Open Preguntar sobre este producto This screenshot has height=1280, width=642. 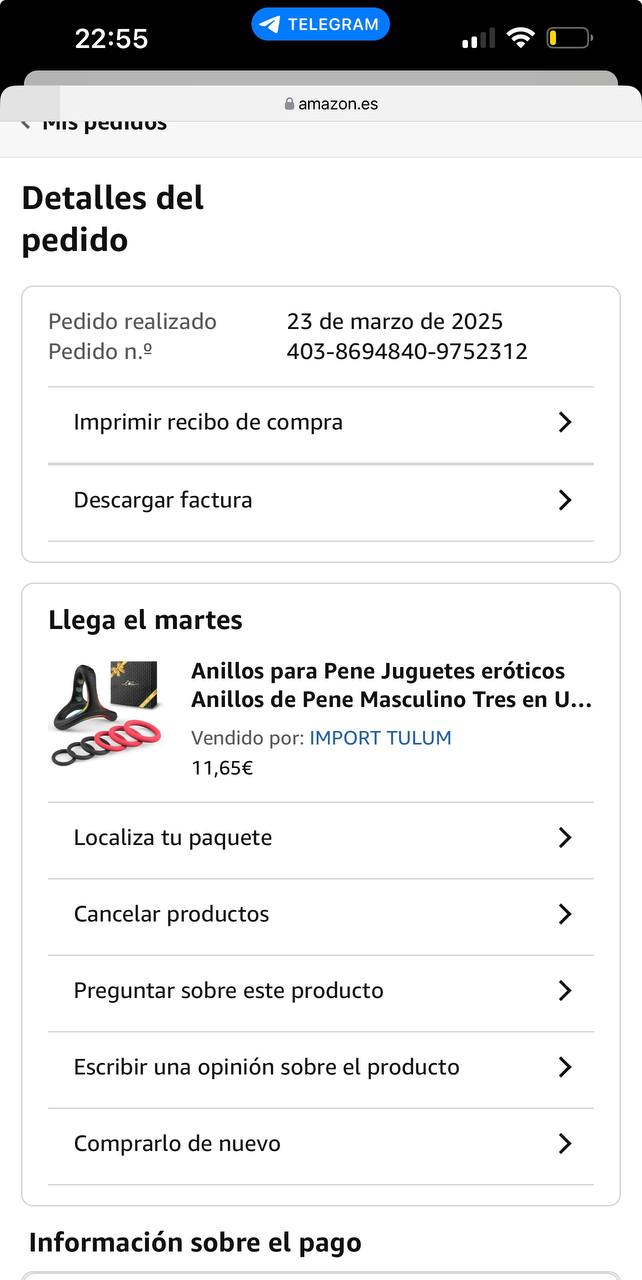pyautogui.click(x=320, y=991)
